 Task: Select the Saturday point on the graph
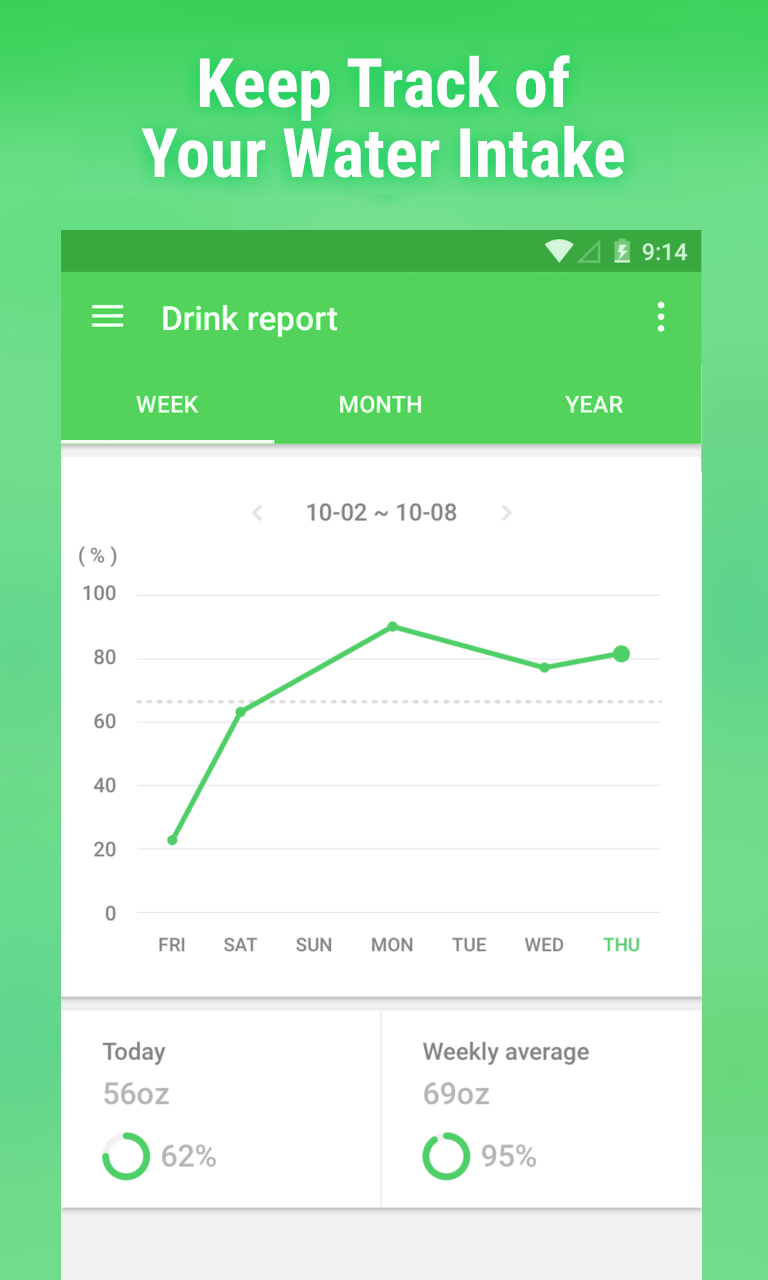pos(240,711)
